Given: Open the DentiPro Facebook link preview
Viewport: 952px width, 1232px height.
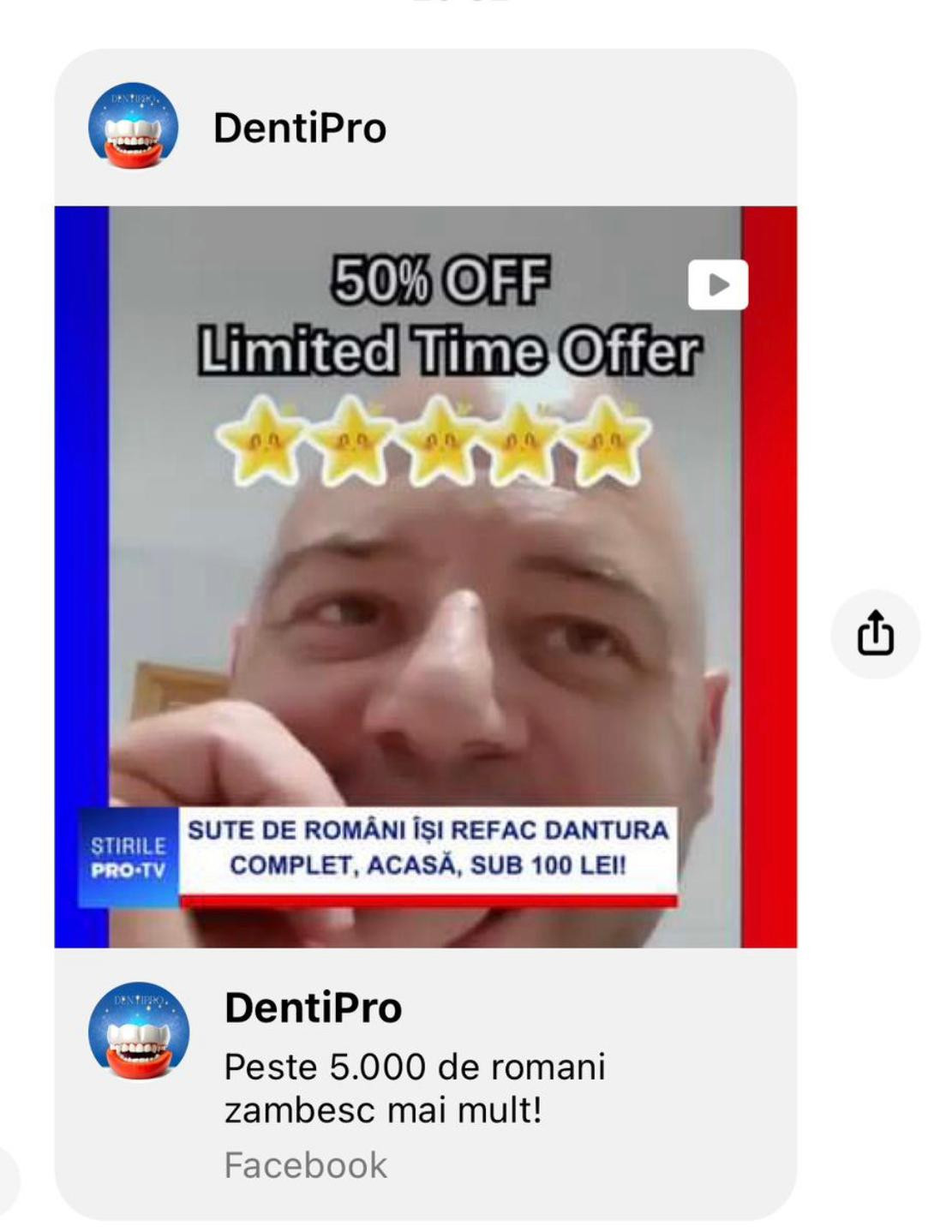Looking at the screenshot, I should tap(414, 1086).
